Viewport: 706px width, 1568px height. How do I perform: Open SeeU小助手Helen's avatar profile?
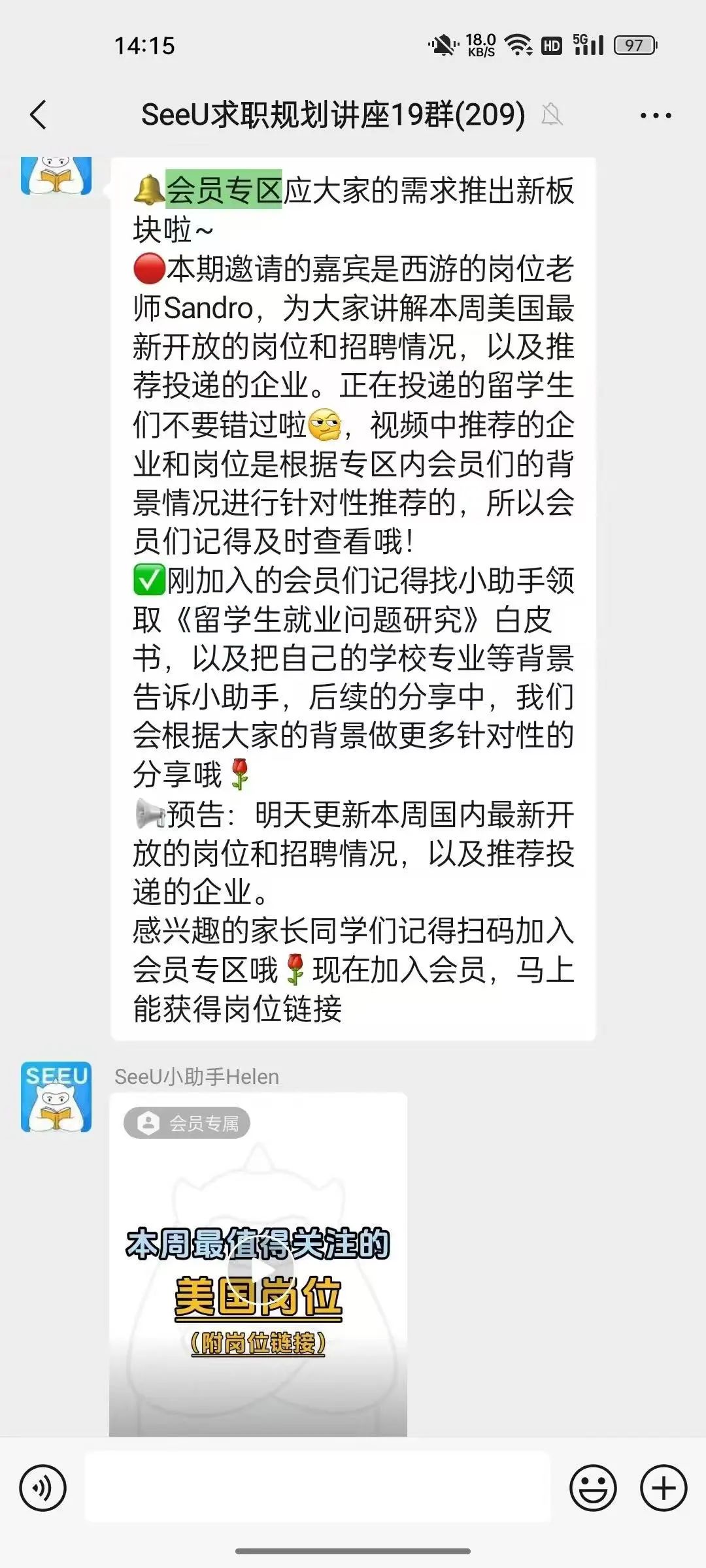click(56, 1097)
